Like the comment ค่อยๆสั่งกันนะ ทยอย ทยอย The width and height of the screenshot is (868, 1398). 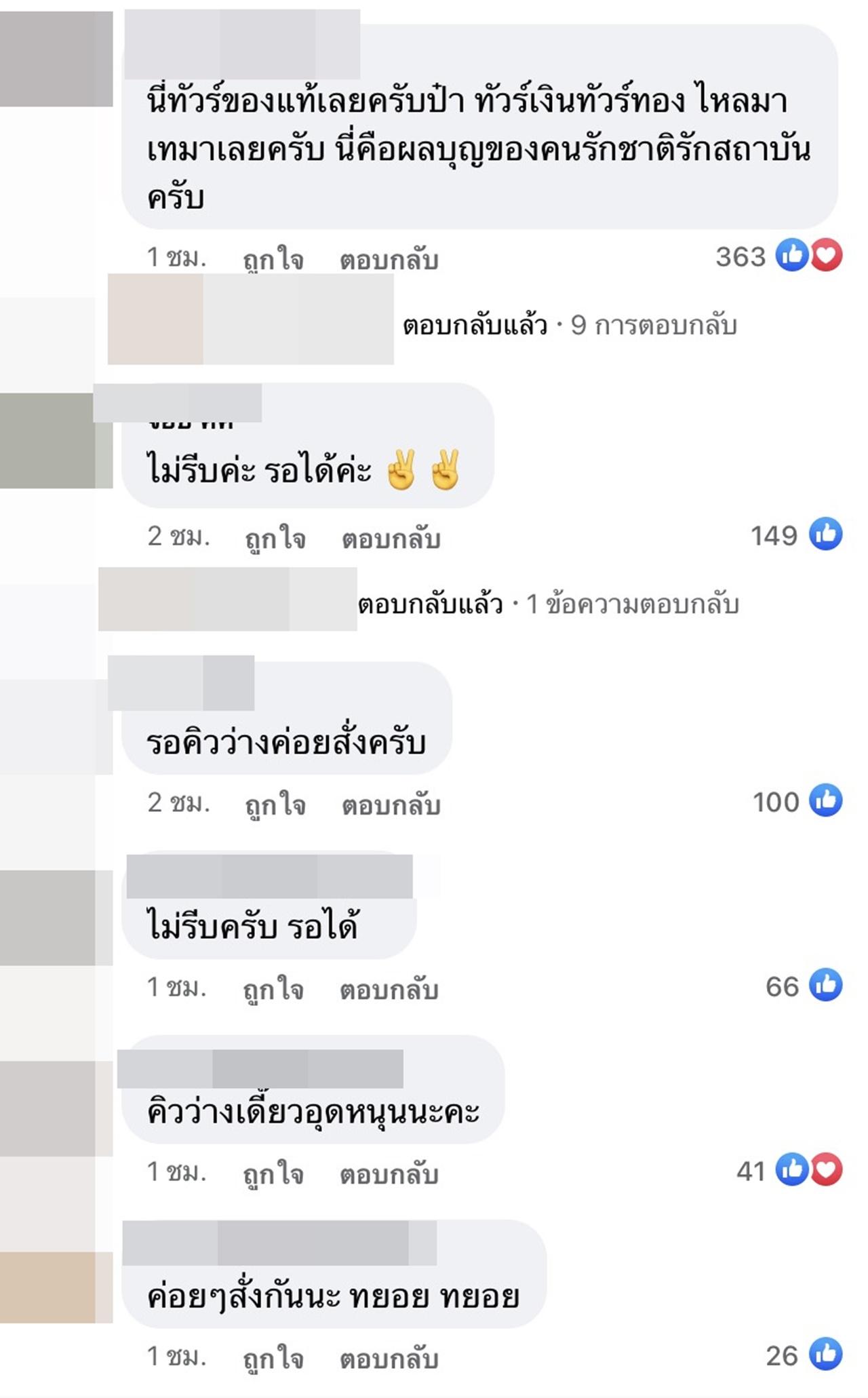click(x=273, y=1357)
